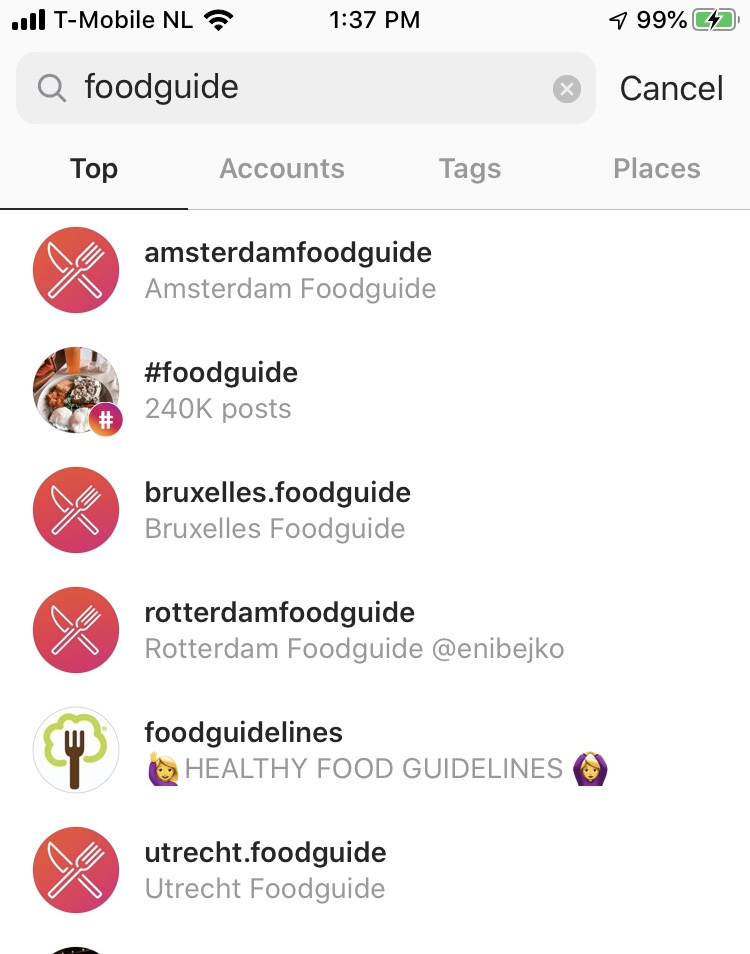Switch to the Accounts tab
This screenshot has height=954, width=750.
[x=282, y=169]
